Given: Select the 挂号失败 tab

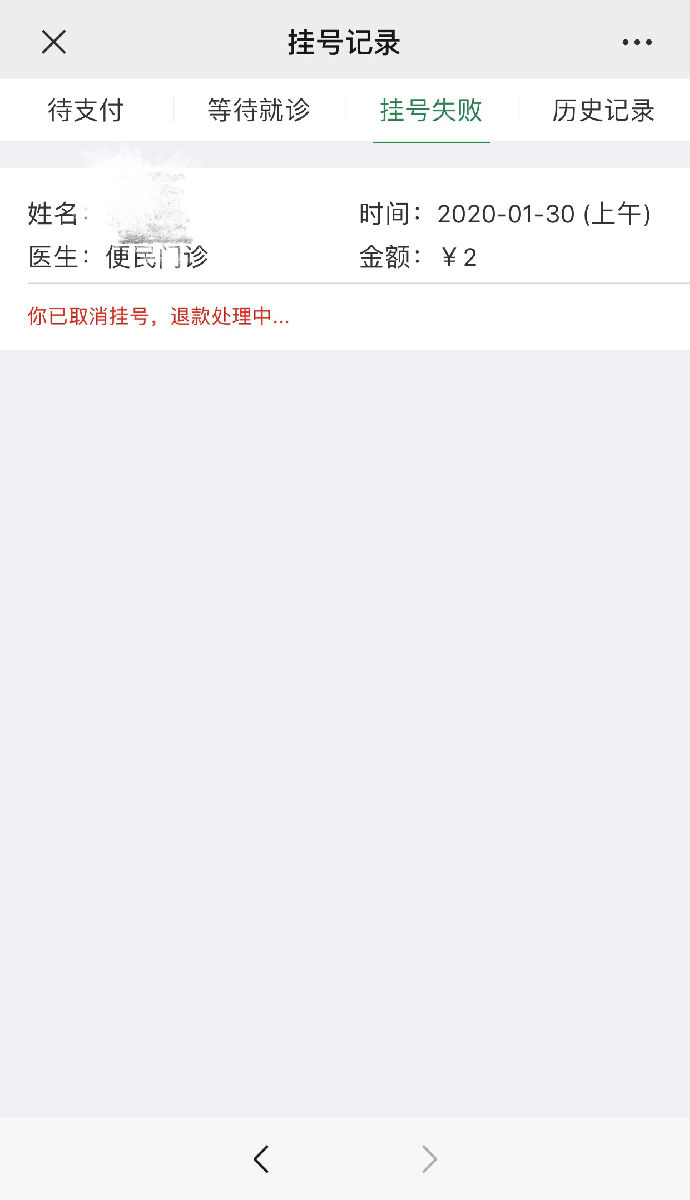Looking at the screenshot, I should pyautogui.click(x=431, y=110).
